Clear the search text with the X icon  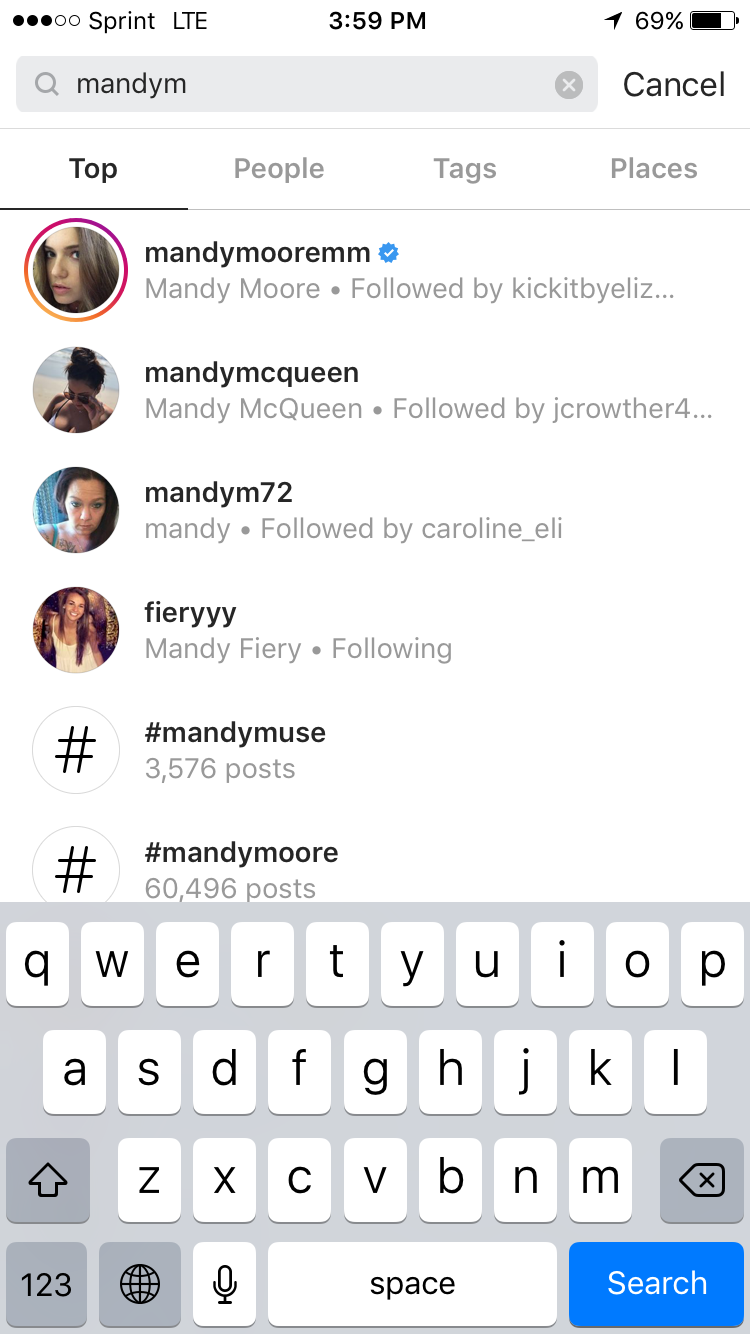tap(568, 85)
